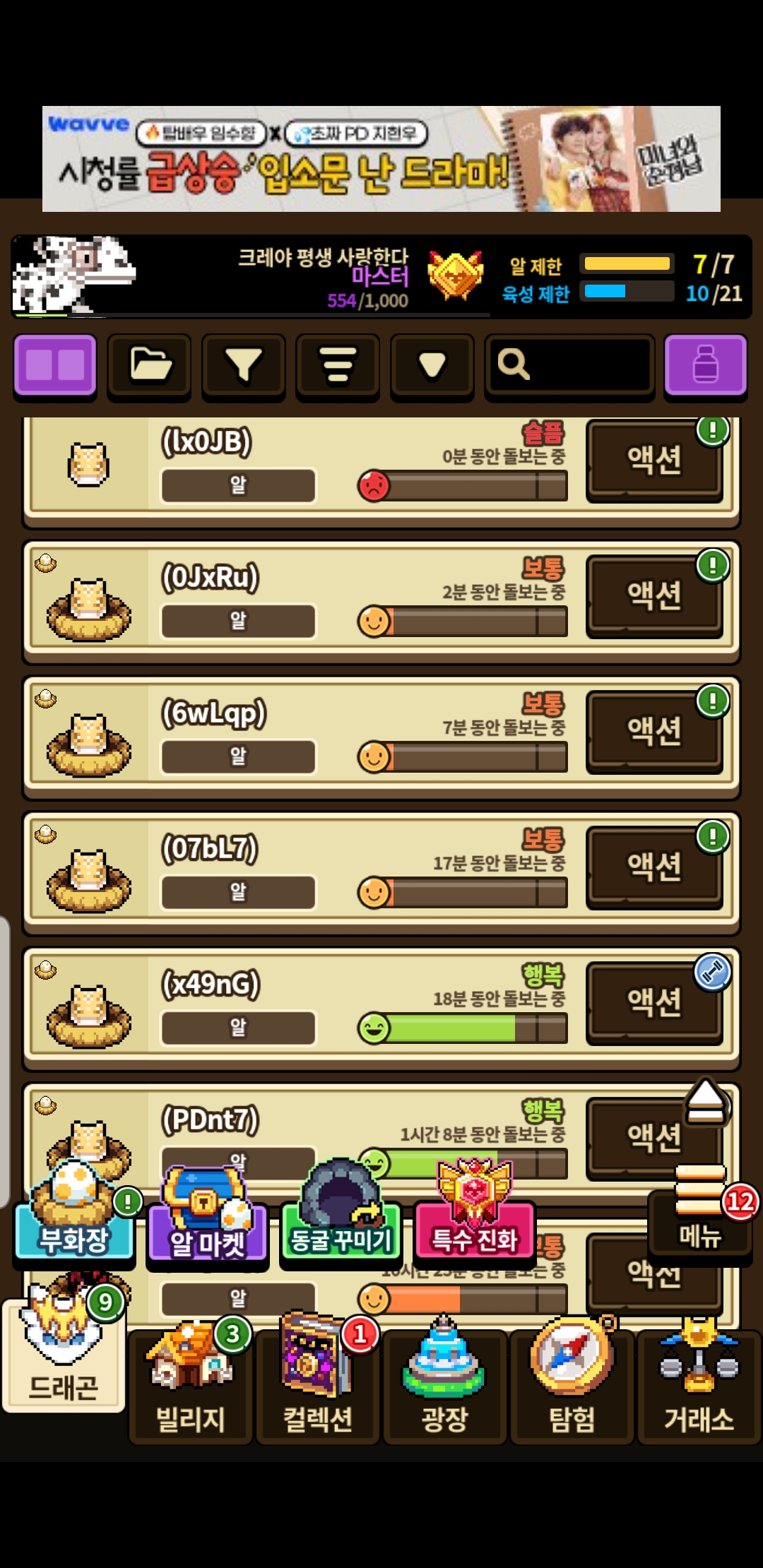Screen dimensions: 763x1568
Task: Switch to the 광장 tab
Action: [x=445, y=1384]
